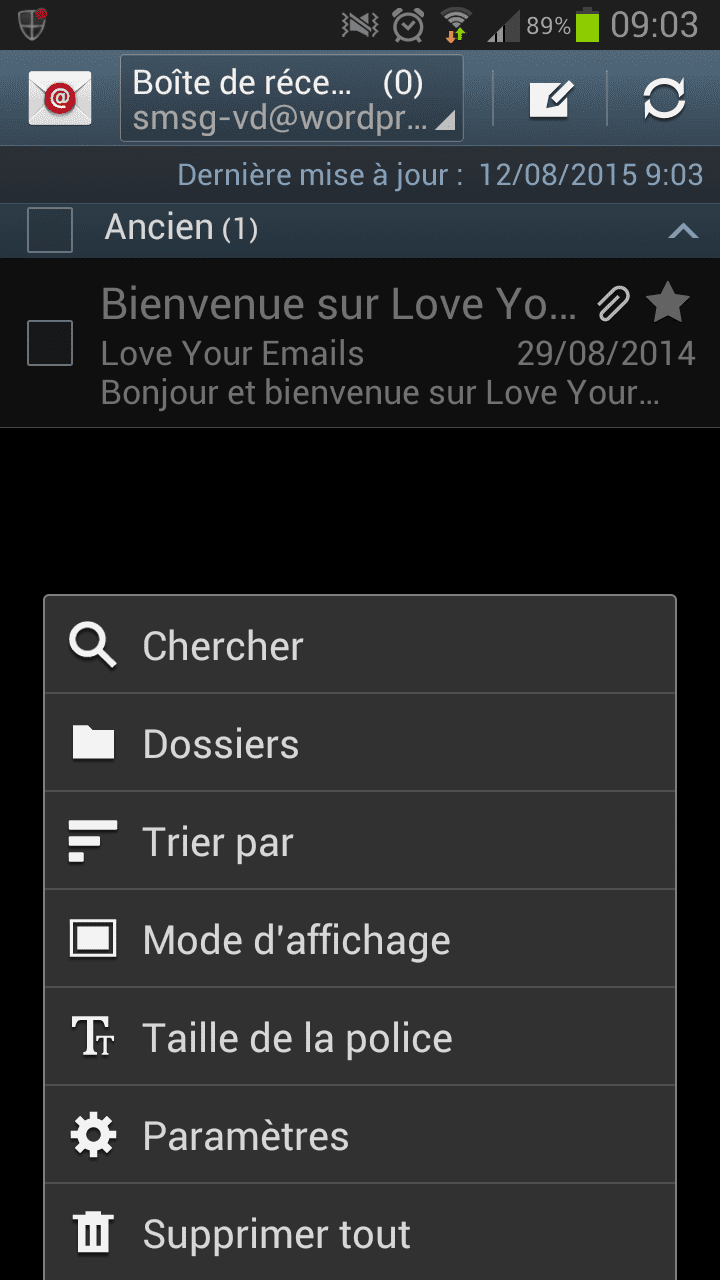Choose Chercher from the menu
This screenshot has height=1280, width=720.
(x=360, y=645)
